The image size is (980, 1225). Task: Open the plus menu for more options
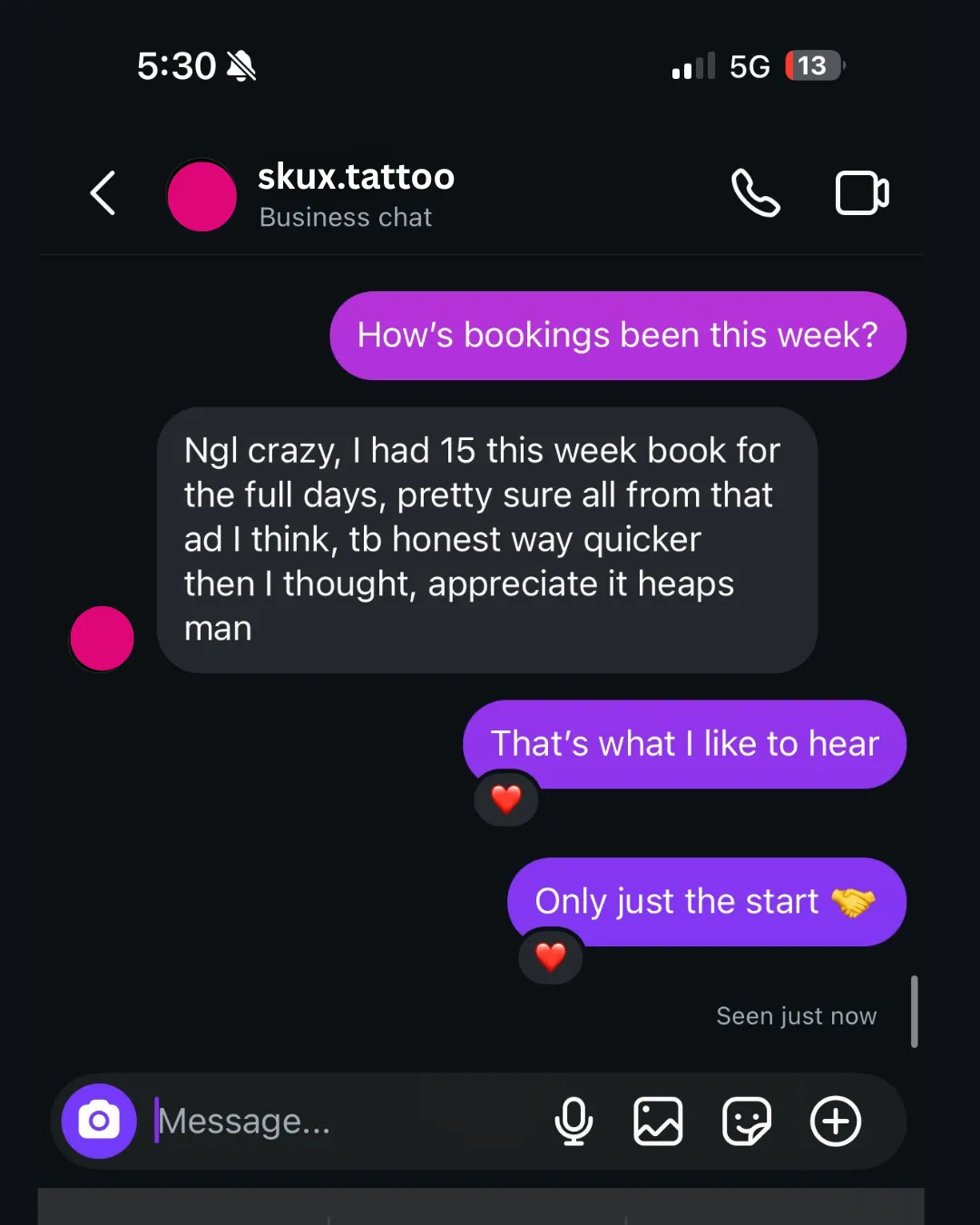[835, 1122]
